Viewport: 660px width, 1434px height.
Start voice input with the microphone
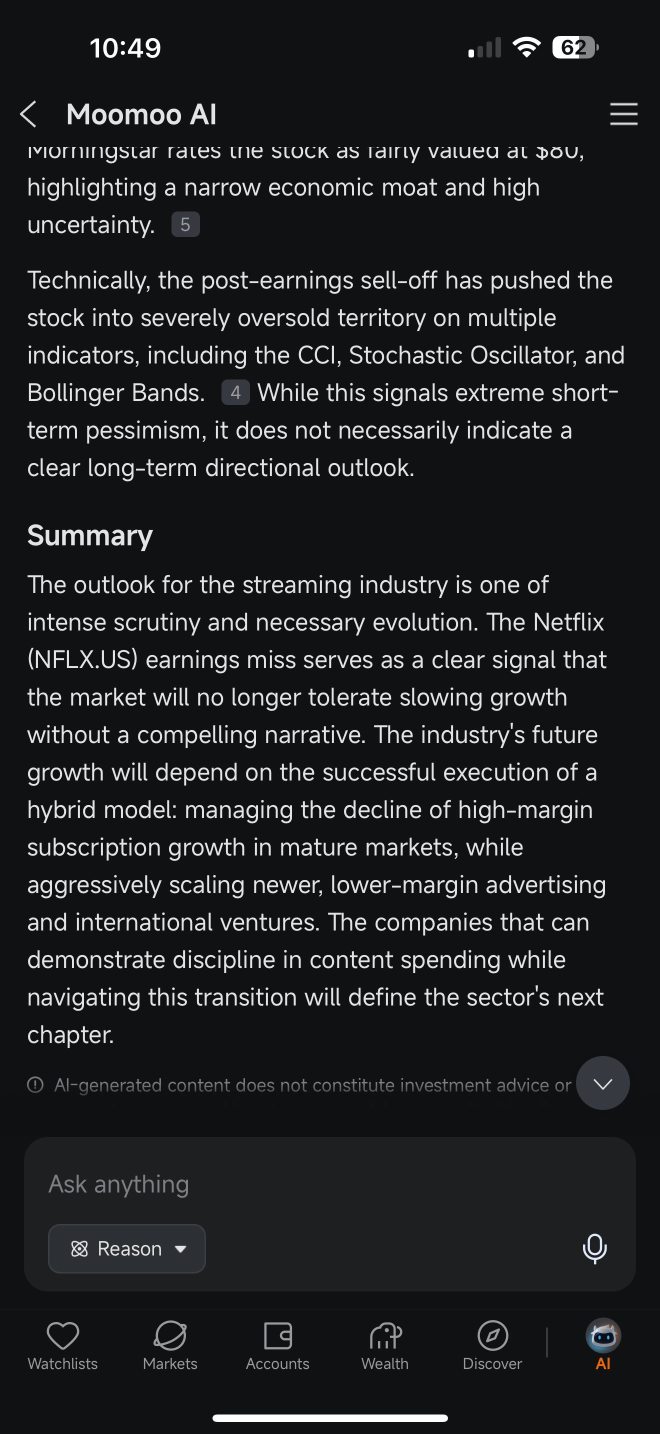point(595,1249)
